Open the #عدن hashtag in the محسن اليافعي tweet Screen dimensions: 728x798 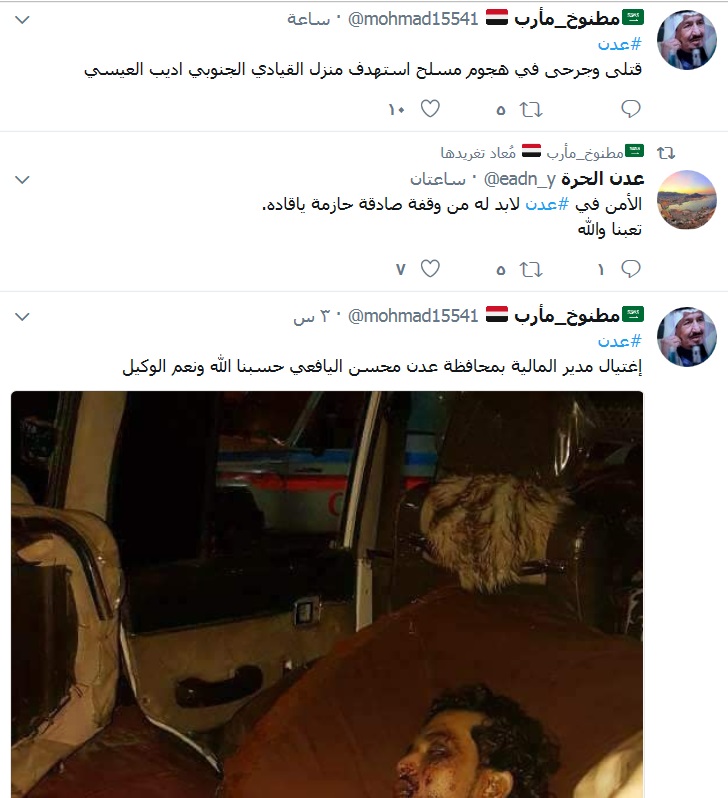coord(621,341)
